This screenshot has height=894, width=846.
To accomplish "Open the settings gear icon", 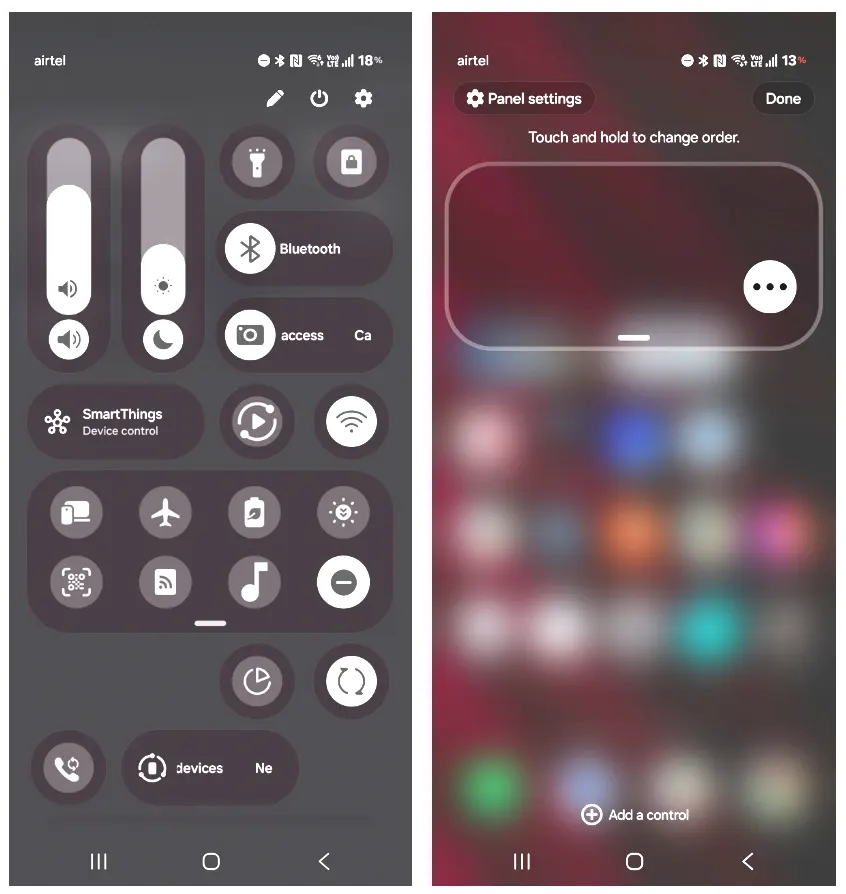I will point(364,98).
